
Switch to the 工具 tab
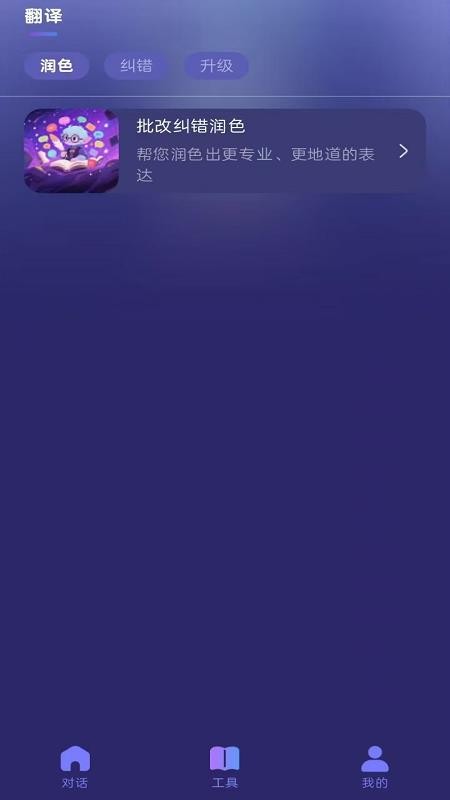coord(224,767)
